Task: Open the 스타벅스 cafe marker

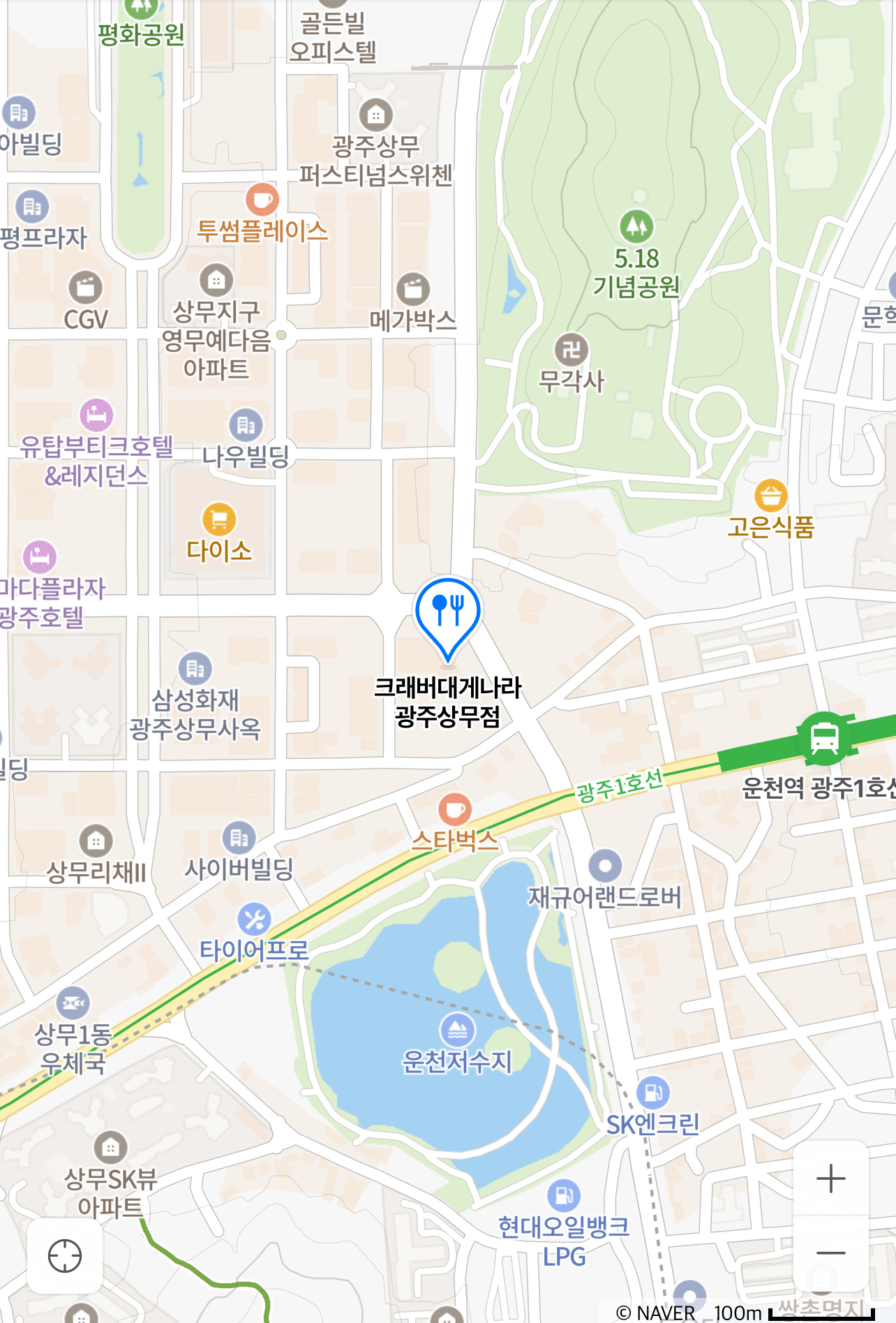Action: pyautogui.click(x=455, y=810)
